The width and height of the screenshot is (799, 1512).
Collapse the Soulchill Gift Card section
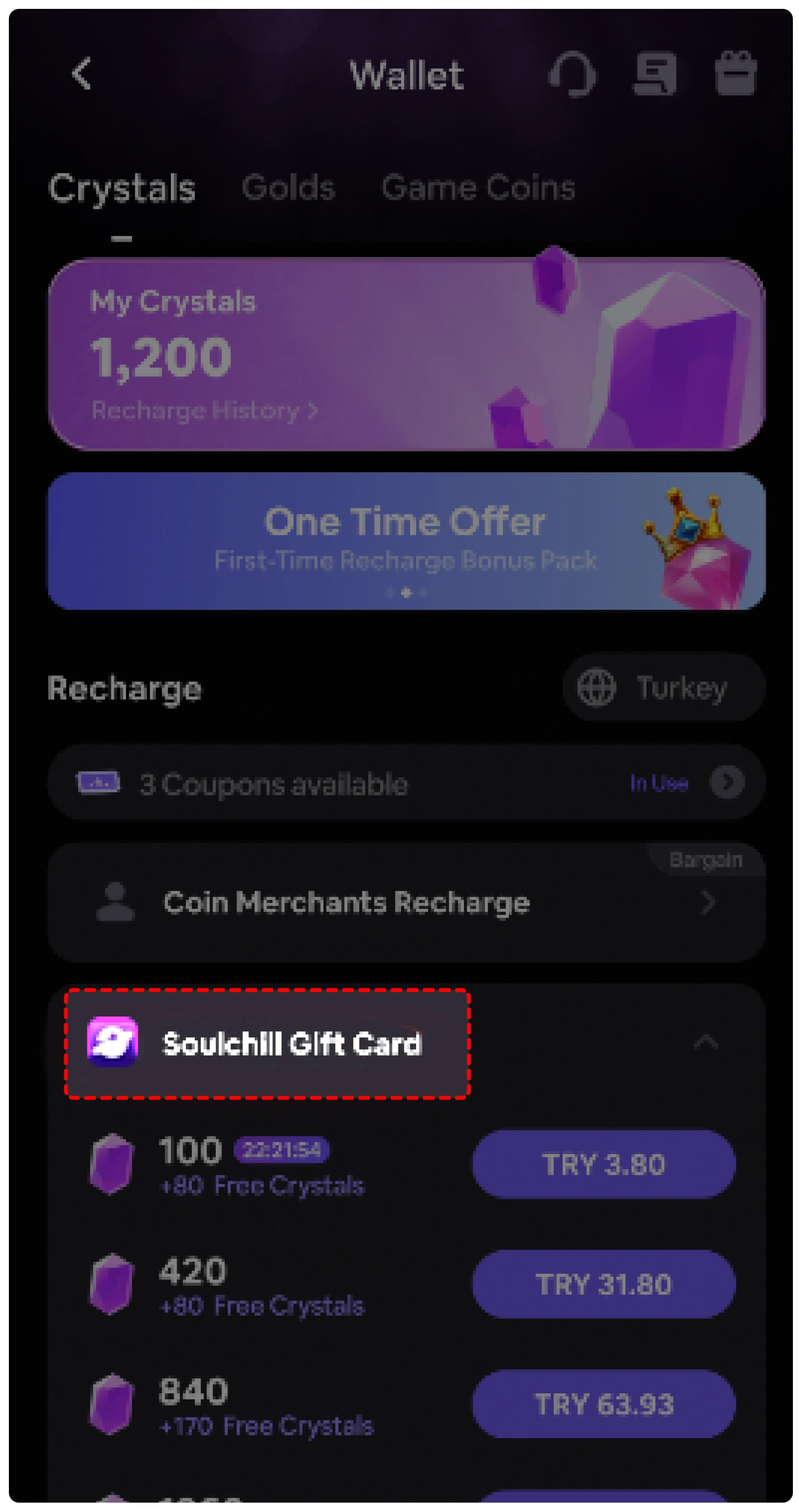(x=705, y=1043)
